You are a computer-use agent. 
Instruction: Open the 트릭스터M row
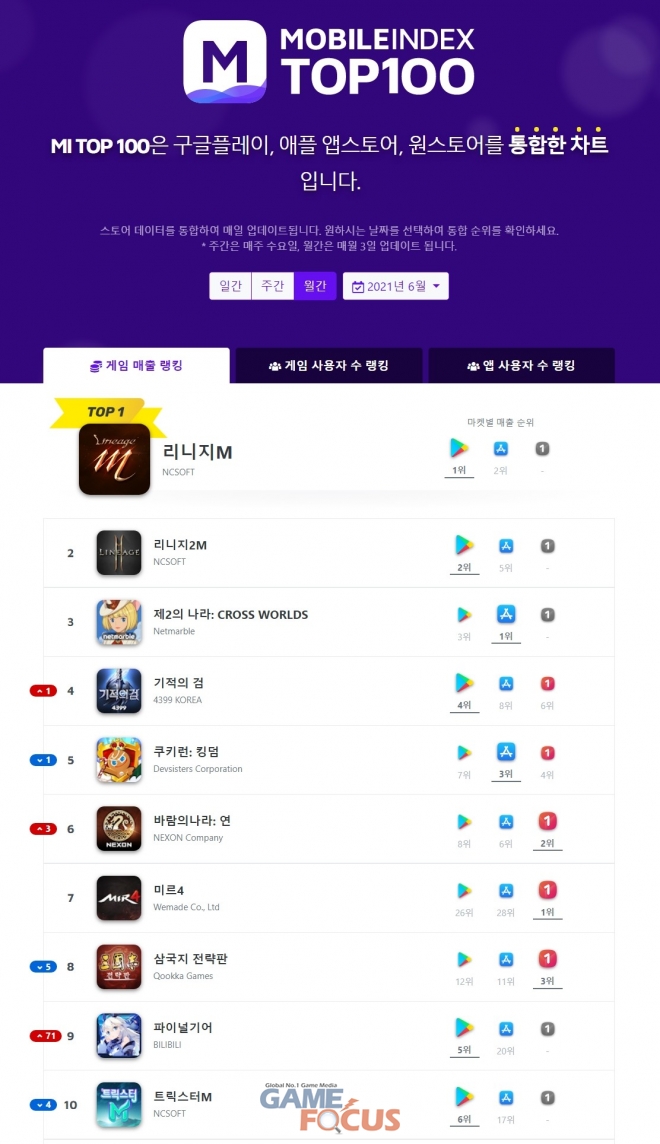[x=182, y=1097]
